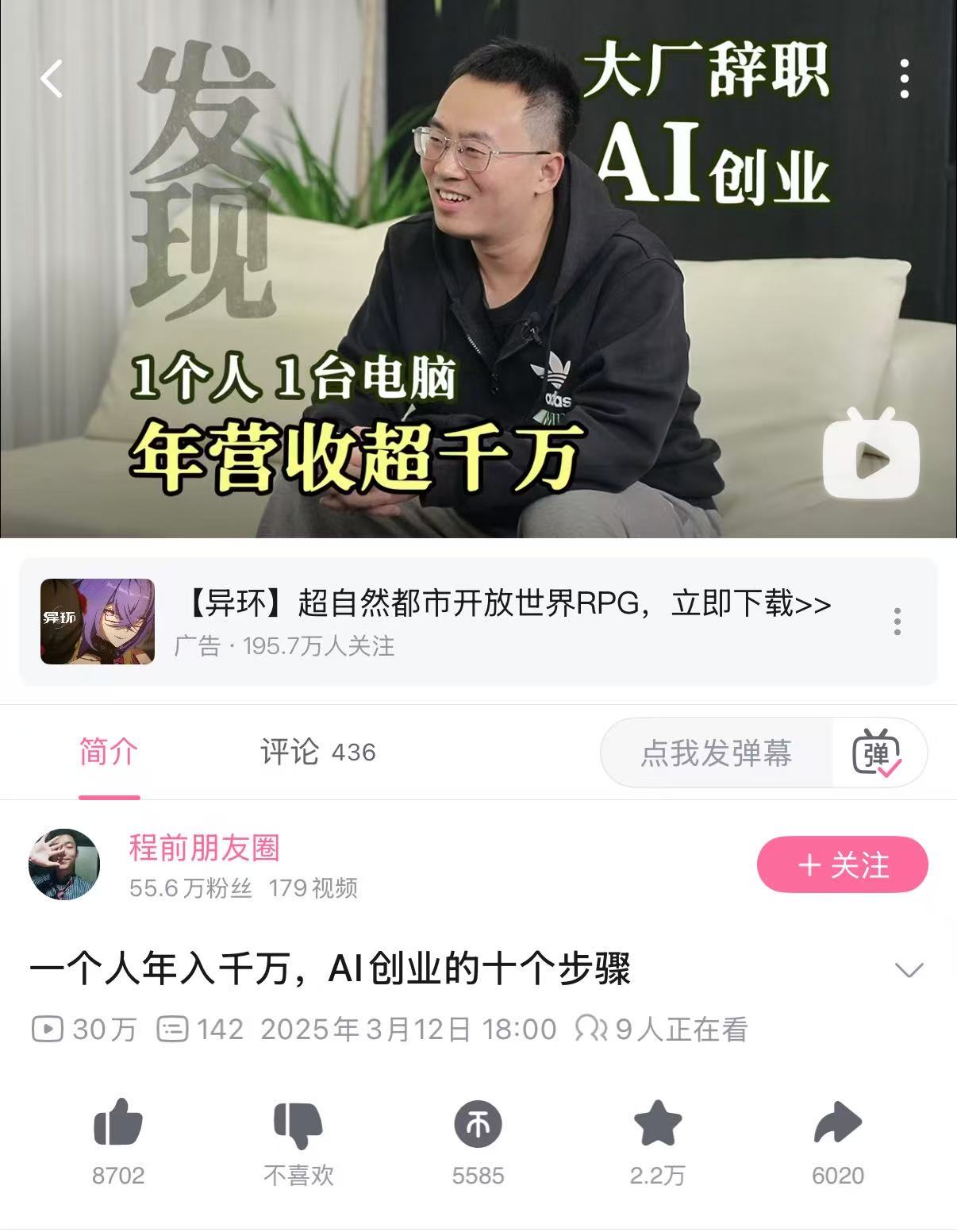Image resolution: width=957 pixels, height=1232 pixels.
Task: Expand the video description with the chevron
Action: point(908,969)
